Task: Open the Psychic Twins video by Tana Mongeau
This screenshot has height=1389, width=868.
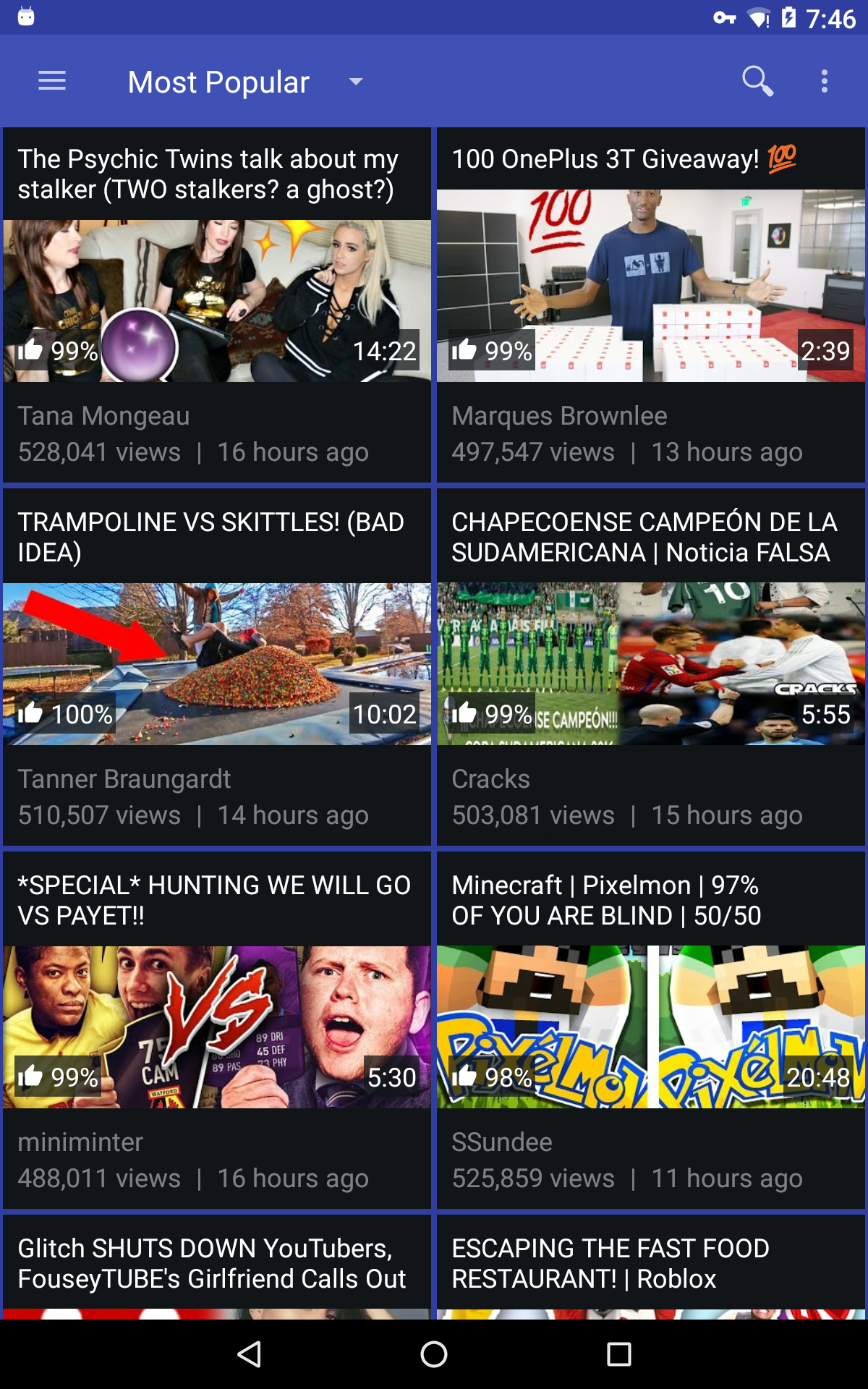Action: coord(217,301)
